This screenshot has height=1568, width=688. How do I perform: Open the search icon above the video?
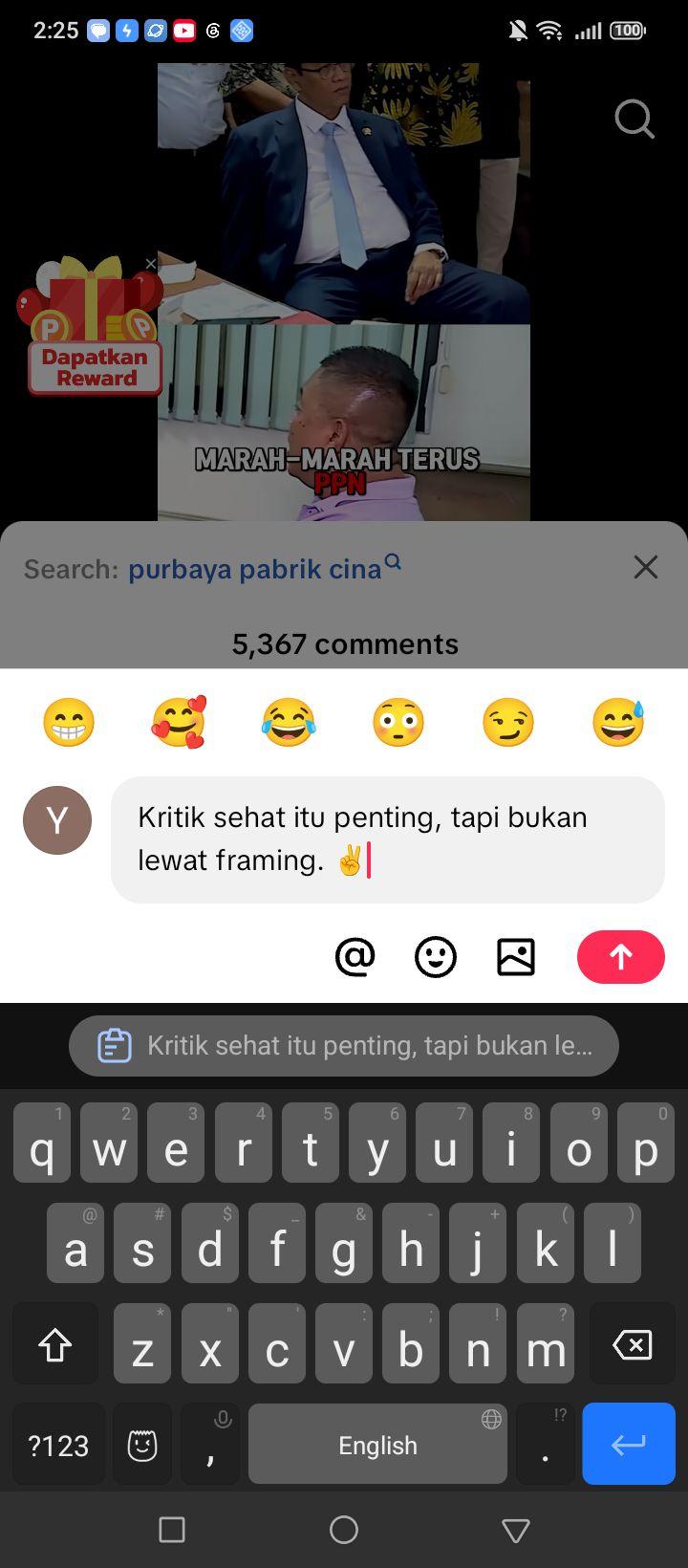(634, 120)
